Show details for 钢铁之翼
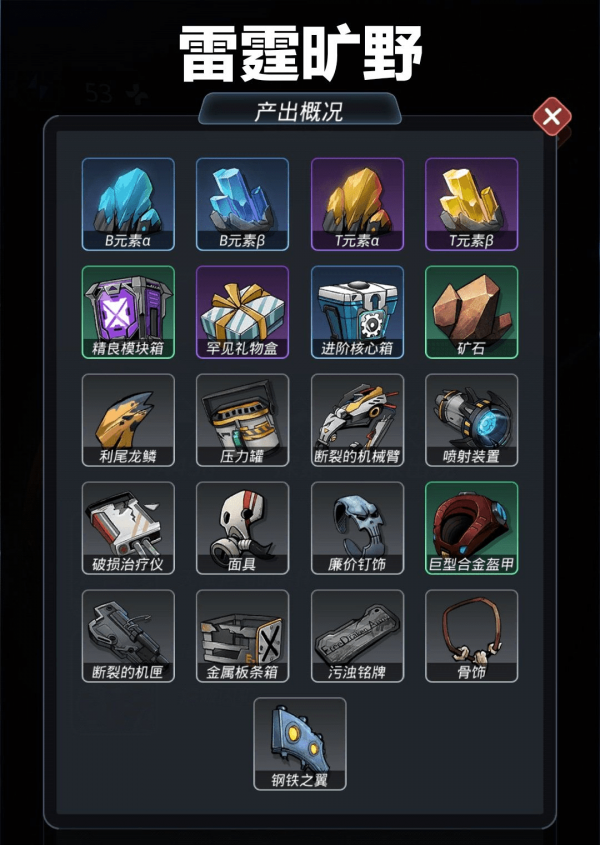The width and height of the screenshot is (600, 845). [300, 744]
